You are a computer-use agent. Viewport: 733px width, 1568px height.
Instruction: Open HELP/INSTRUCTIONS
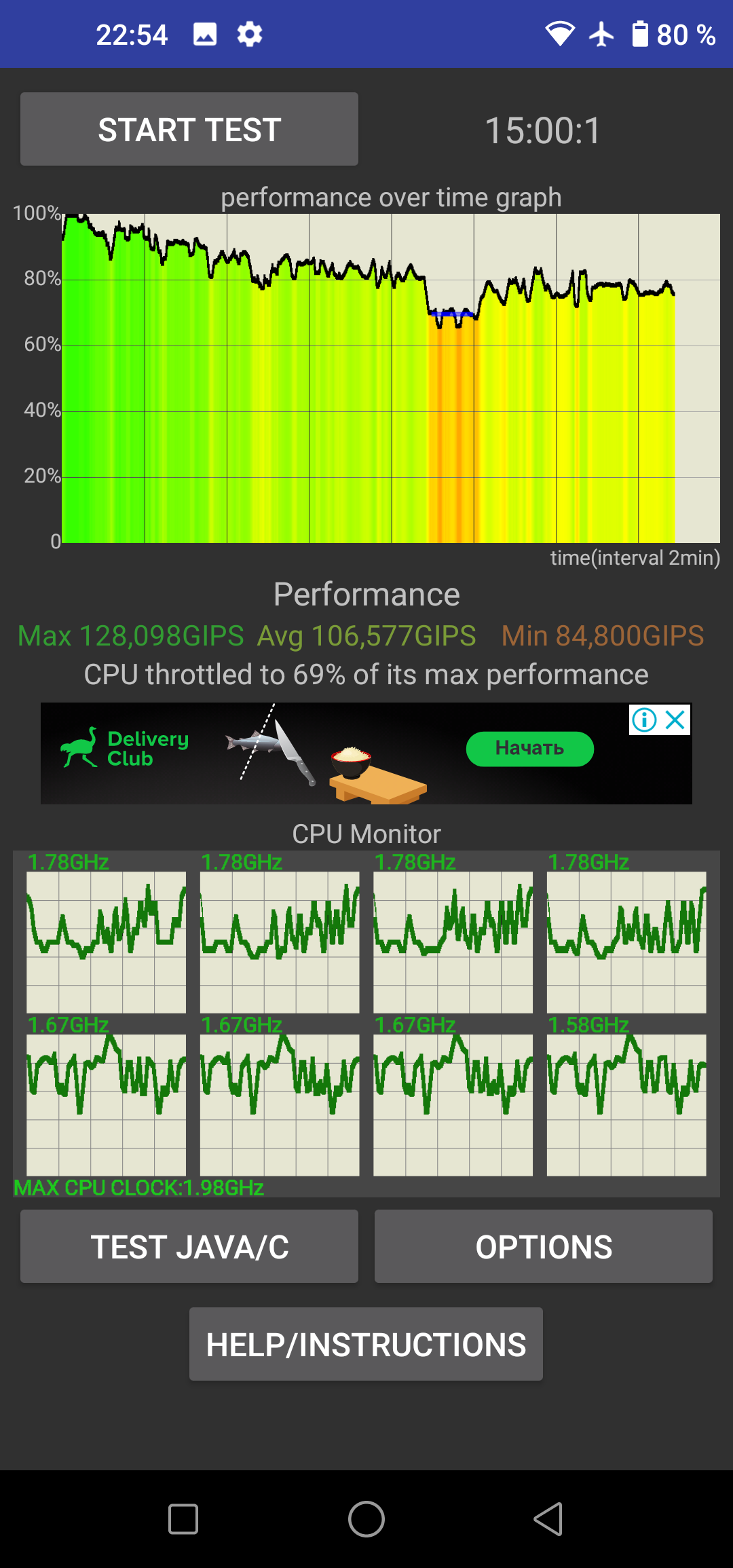pyautogui.click(x=366, y=1344)
